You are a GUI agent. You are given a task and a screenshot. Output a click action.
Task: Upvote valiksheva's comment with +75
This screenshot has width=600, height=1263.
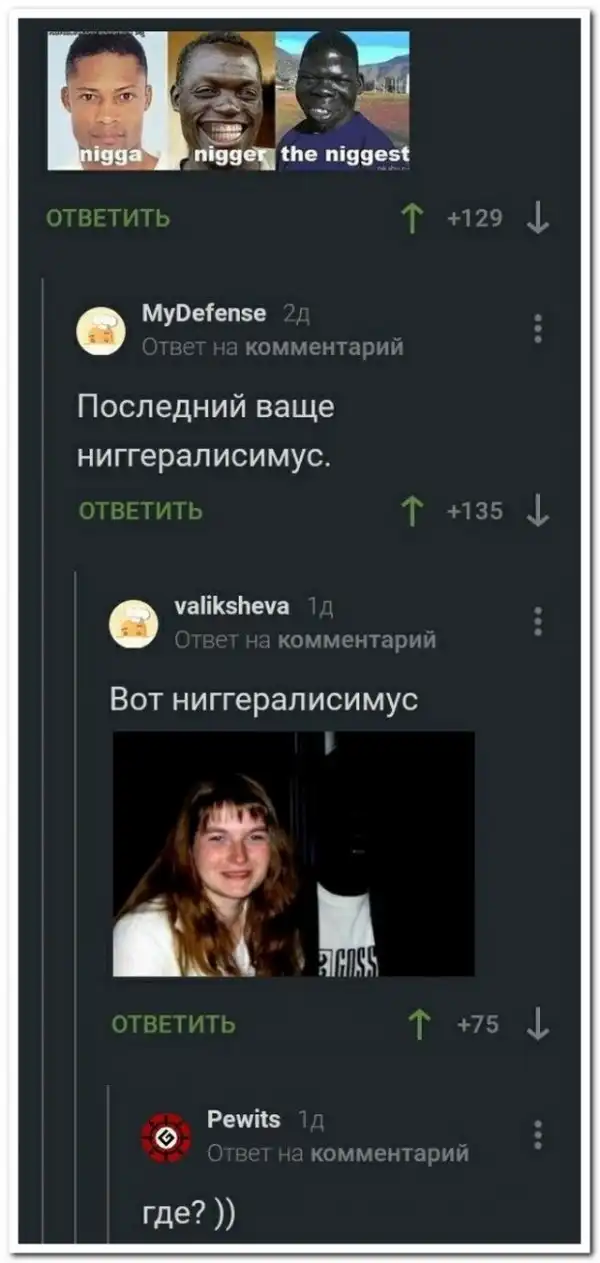pos(421,1024)
